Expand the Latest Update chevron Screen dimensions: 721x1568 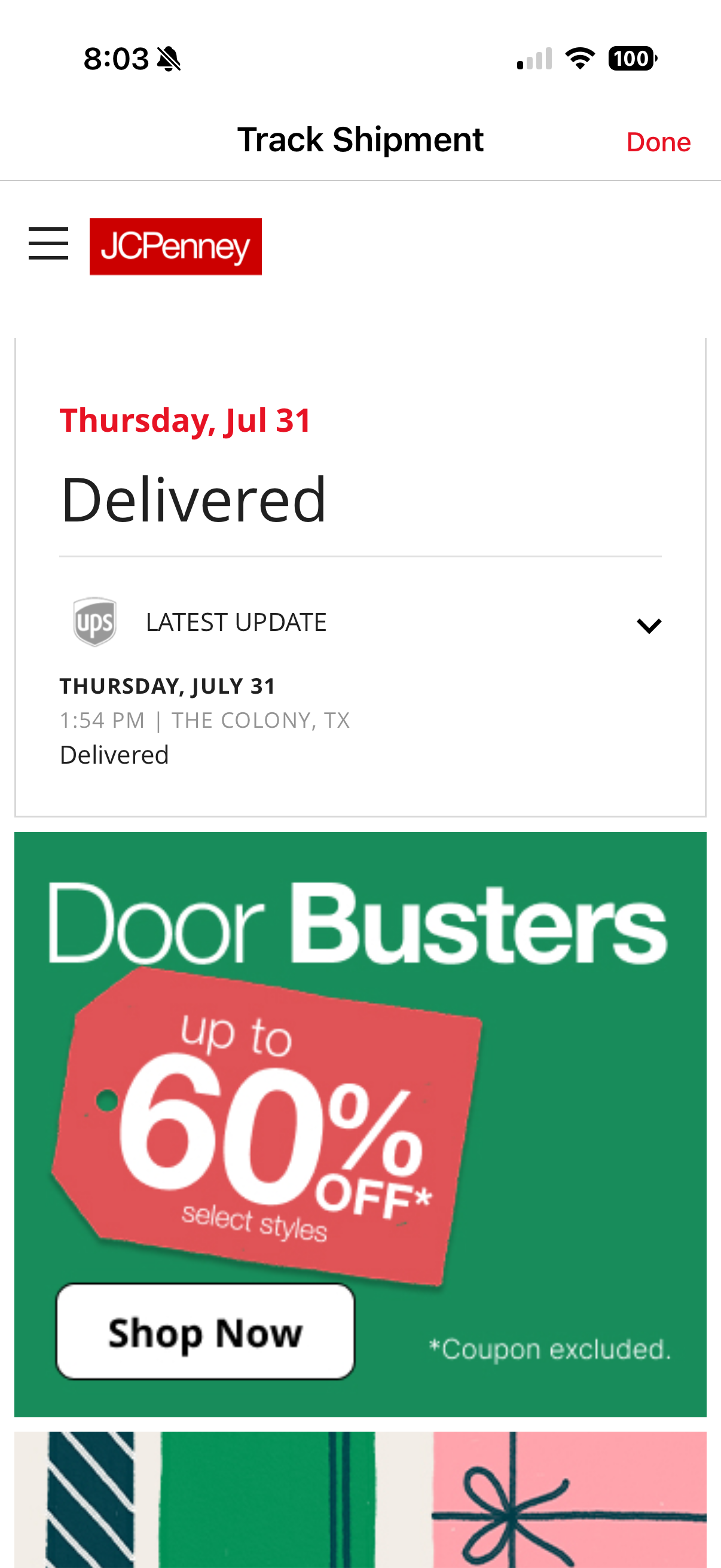tap(649, 625)
